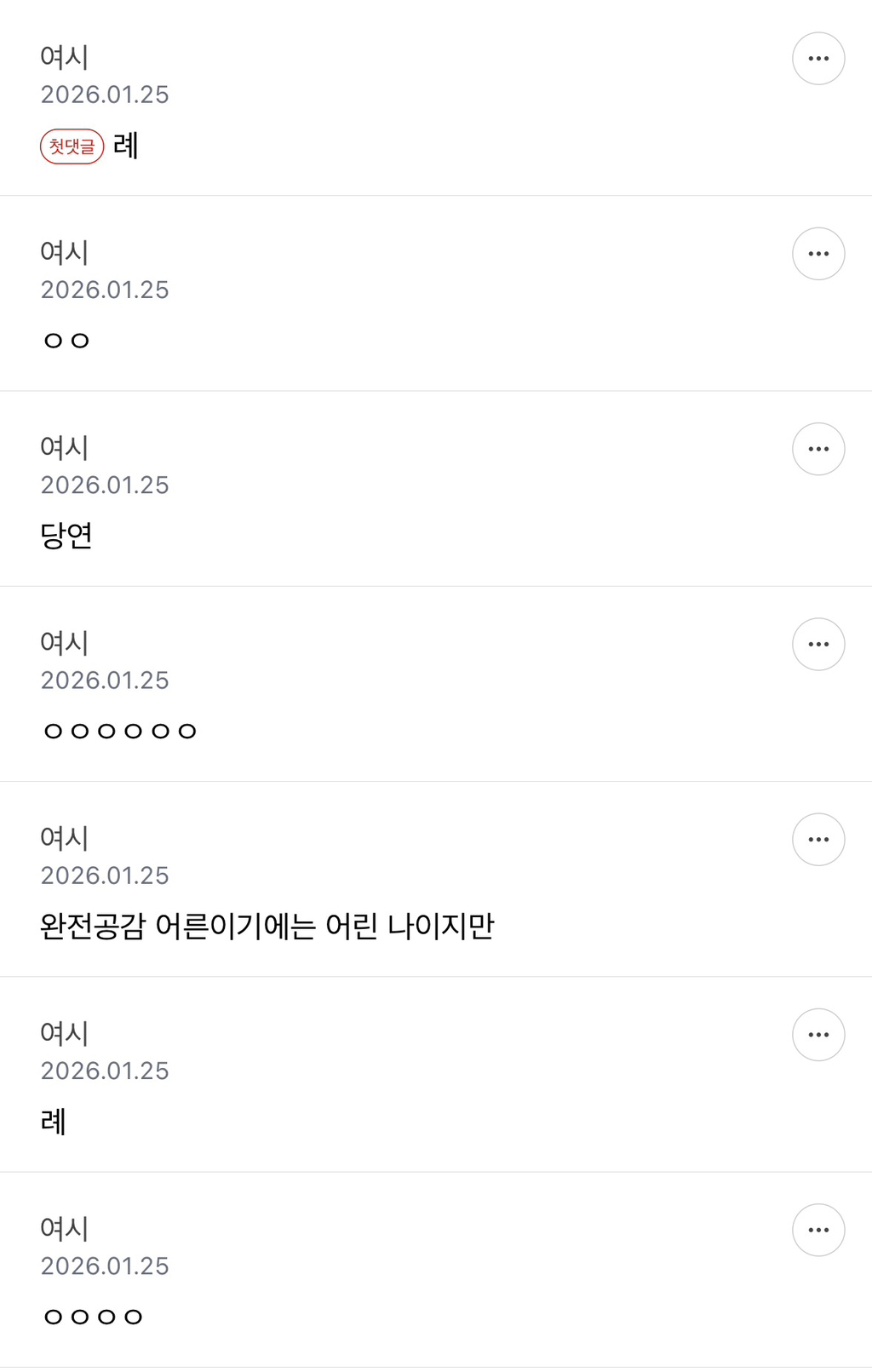Select the 'ㅇㅇ' comment text
The width and height of the screenshot is (872, 1372).
click(x=66, y=339)
